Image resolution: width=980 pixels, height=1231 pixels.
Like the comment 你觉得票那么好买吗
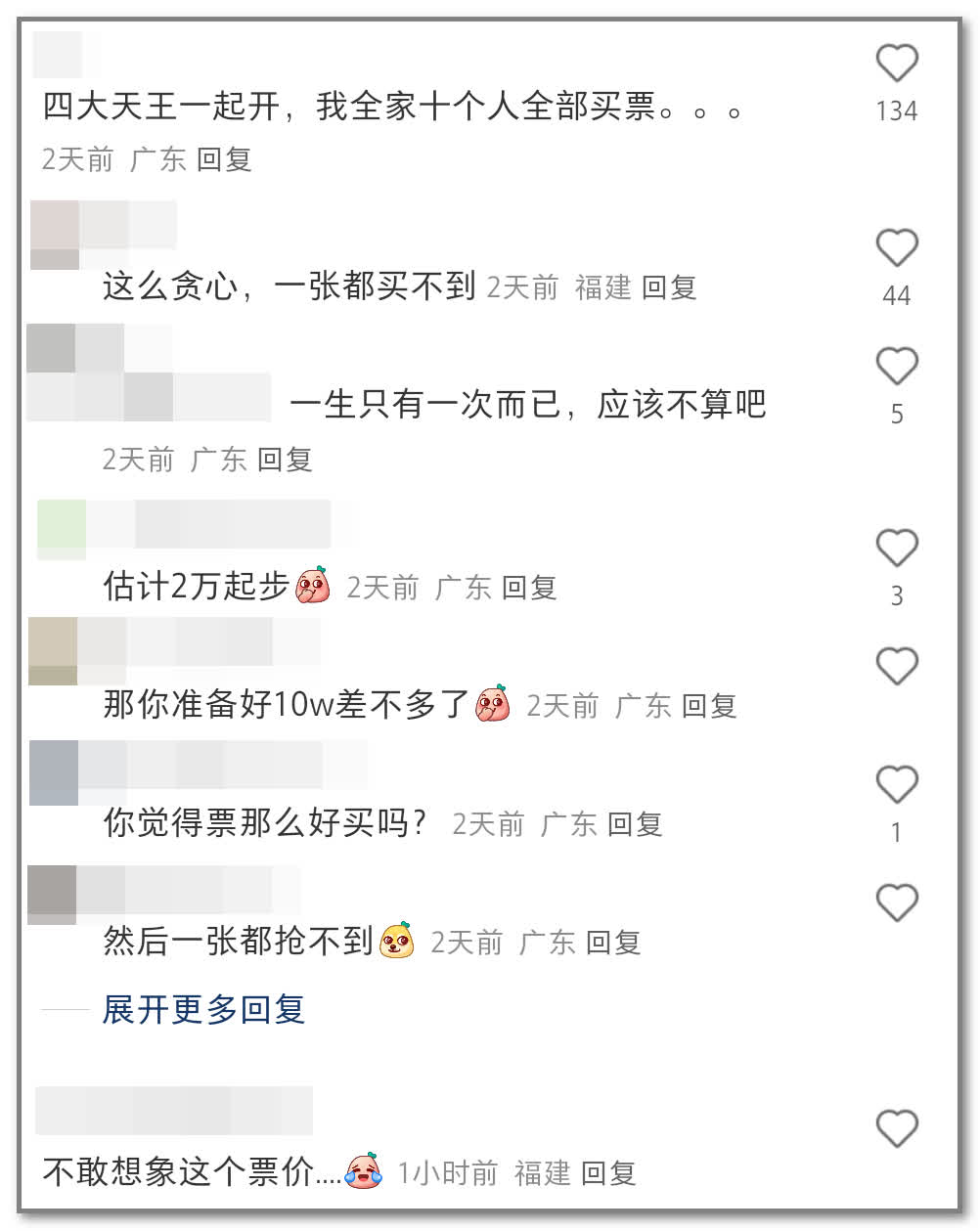tap(896, 785)
